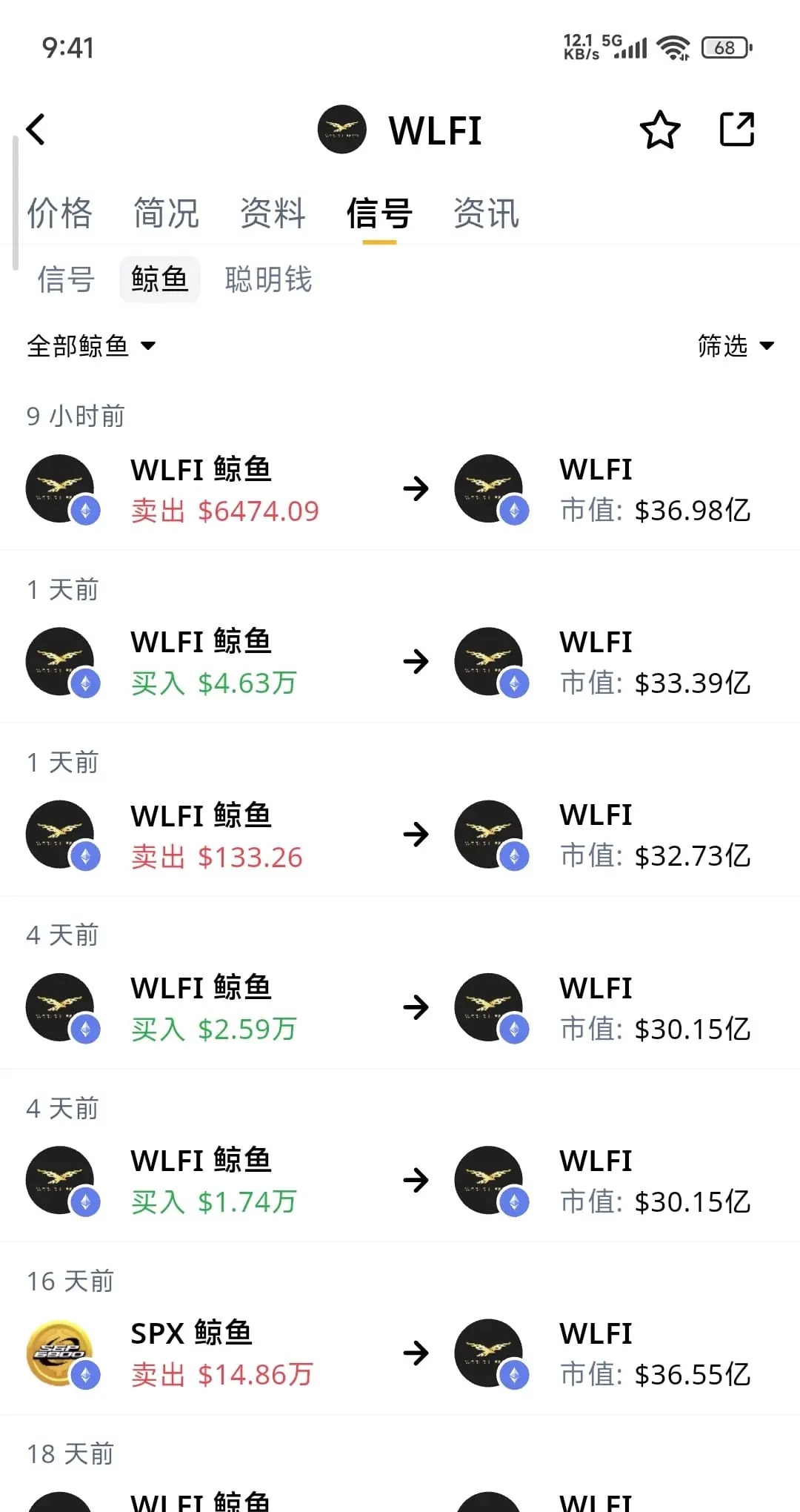800x1512 pixels.
Task: Select the 聪明钱 sub-tab
Action: point(268,279)
